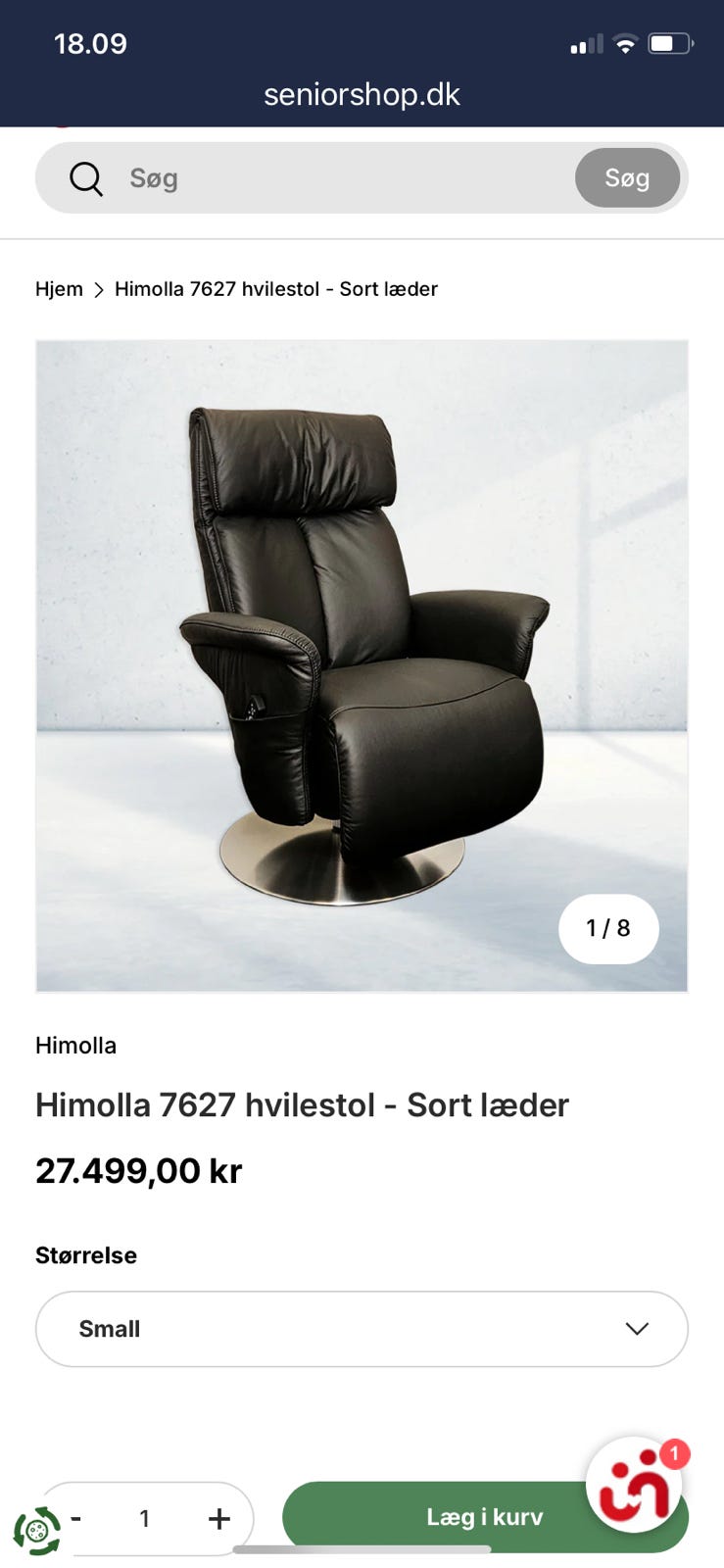Click the cellular signal icon
Image resolution: width=724 pixels, height=1568 pixels.
(585, 43)
